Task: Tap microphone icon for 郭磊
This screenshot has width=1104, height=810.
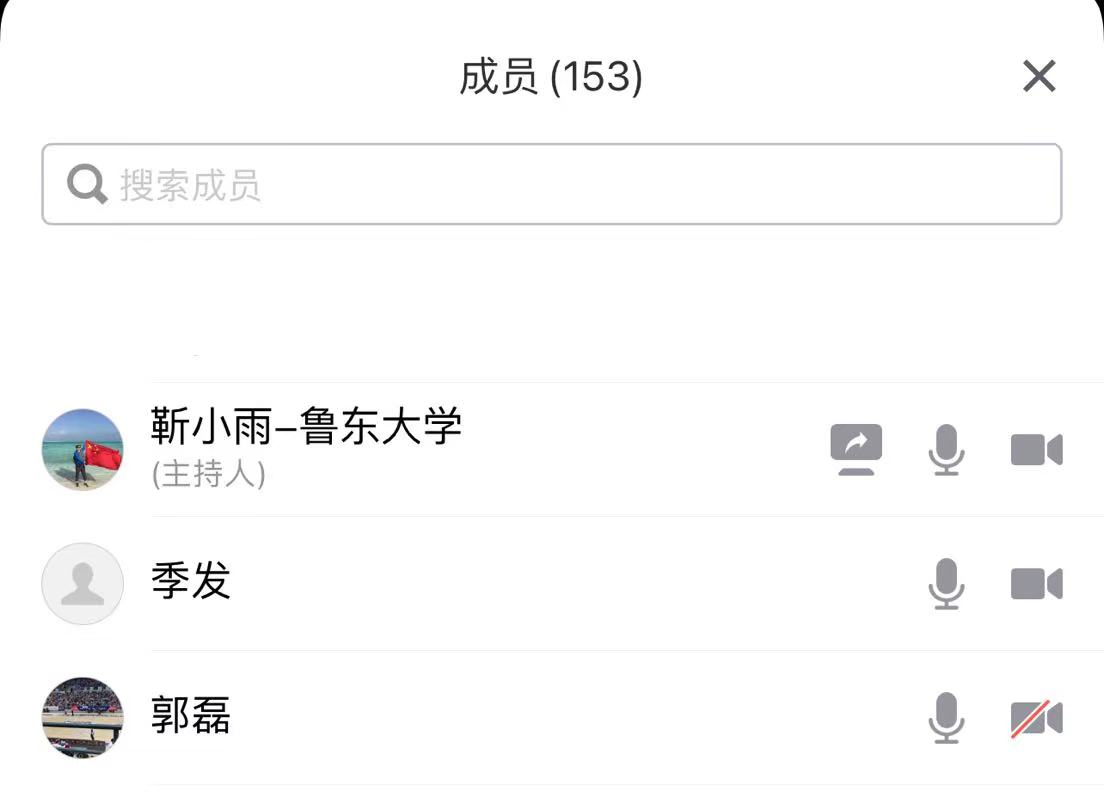Action: point(946,717)
